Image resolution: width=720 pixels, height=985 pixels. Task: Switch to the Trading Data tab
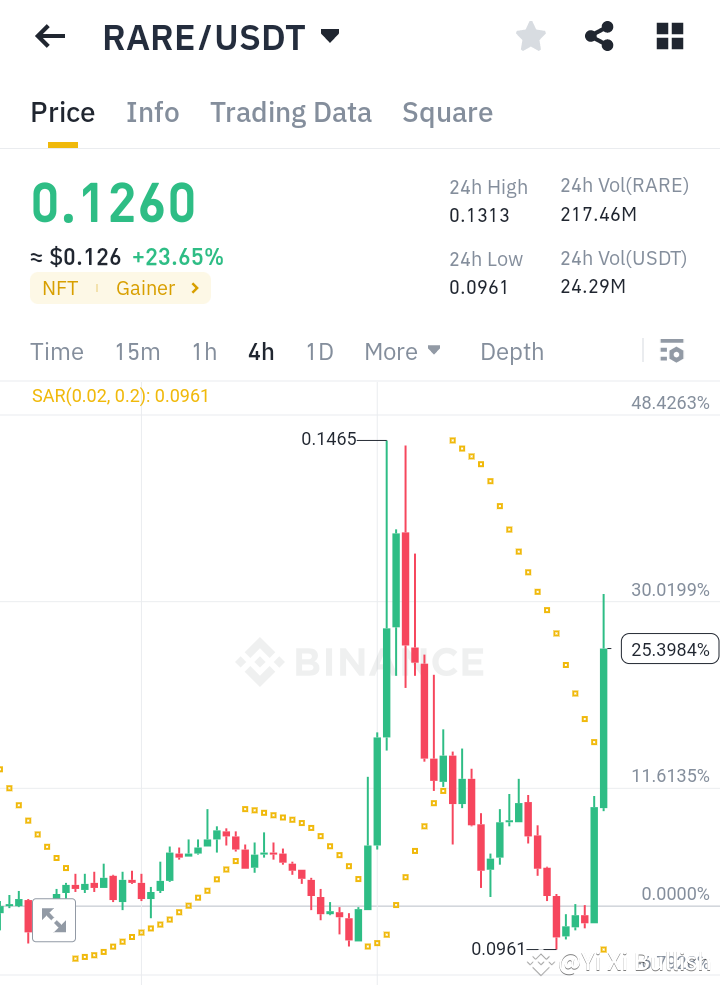tap(291, 112)
